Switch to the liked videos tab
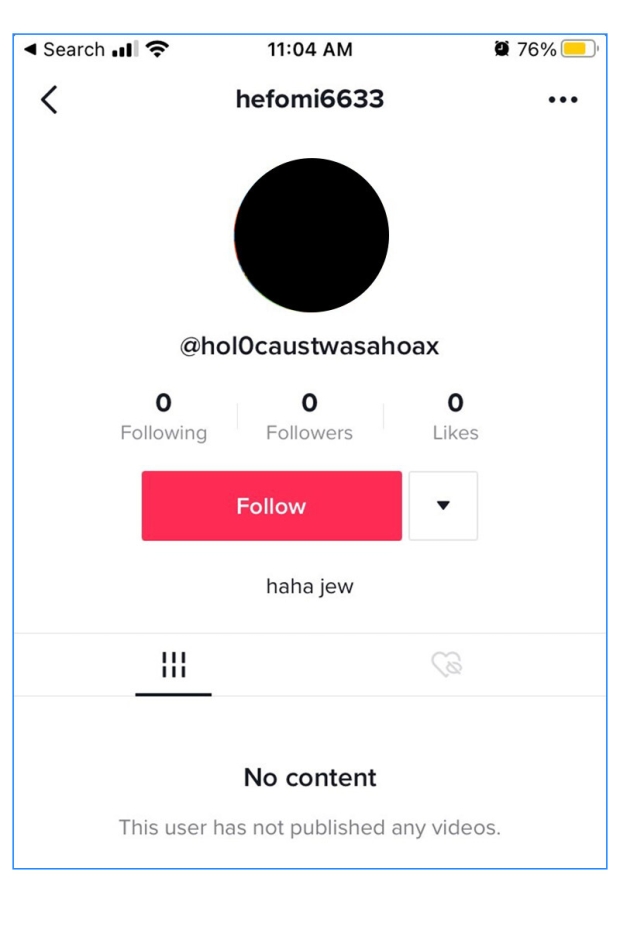This screenshot has height=930, width=620. coord(446,664)
